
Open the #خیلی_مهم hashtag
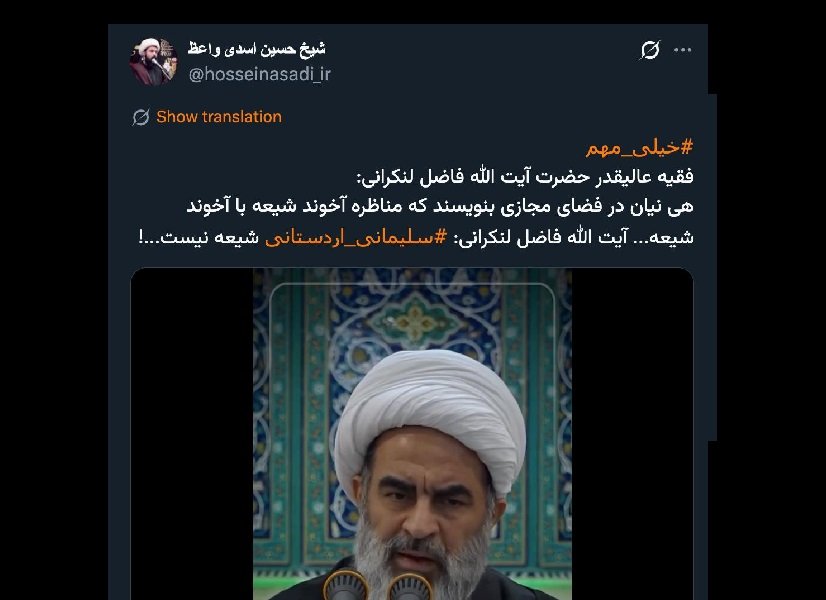pyautogui.click(x=639, y=148)
